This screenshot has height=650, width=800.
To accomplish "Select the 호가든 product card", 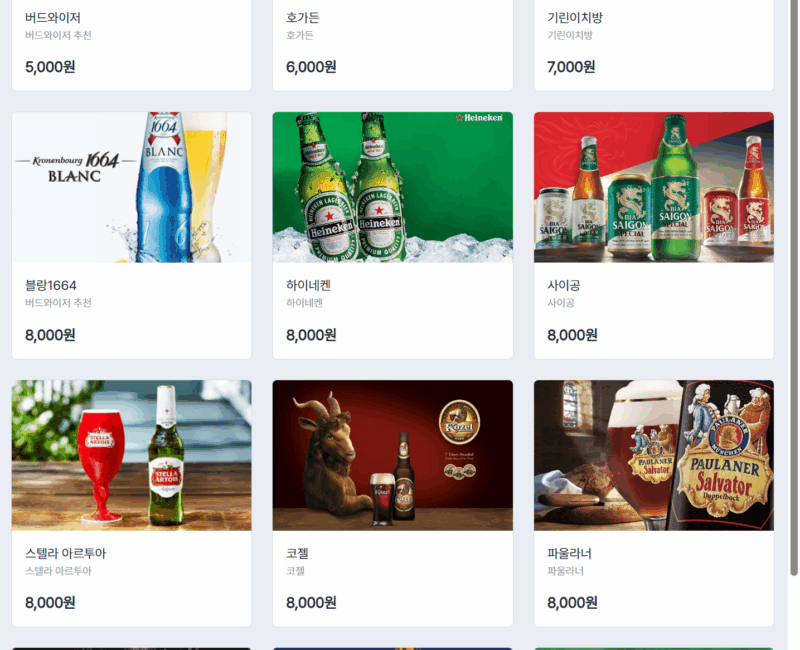I will 392,43.
